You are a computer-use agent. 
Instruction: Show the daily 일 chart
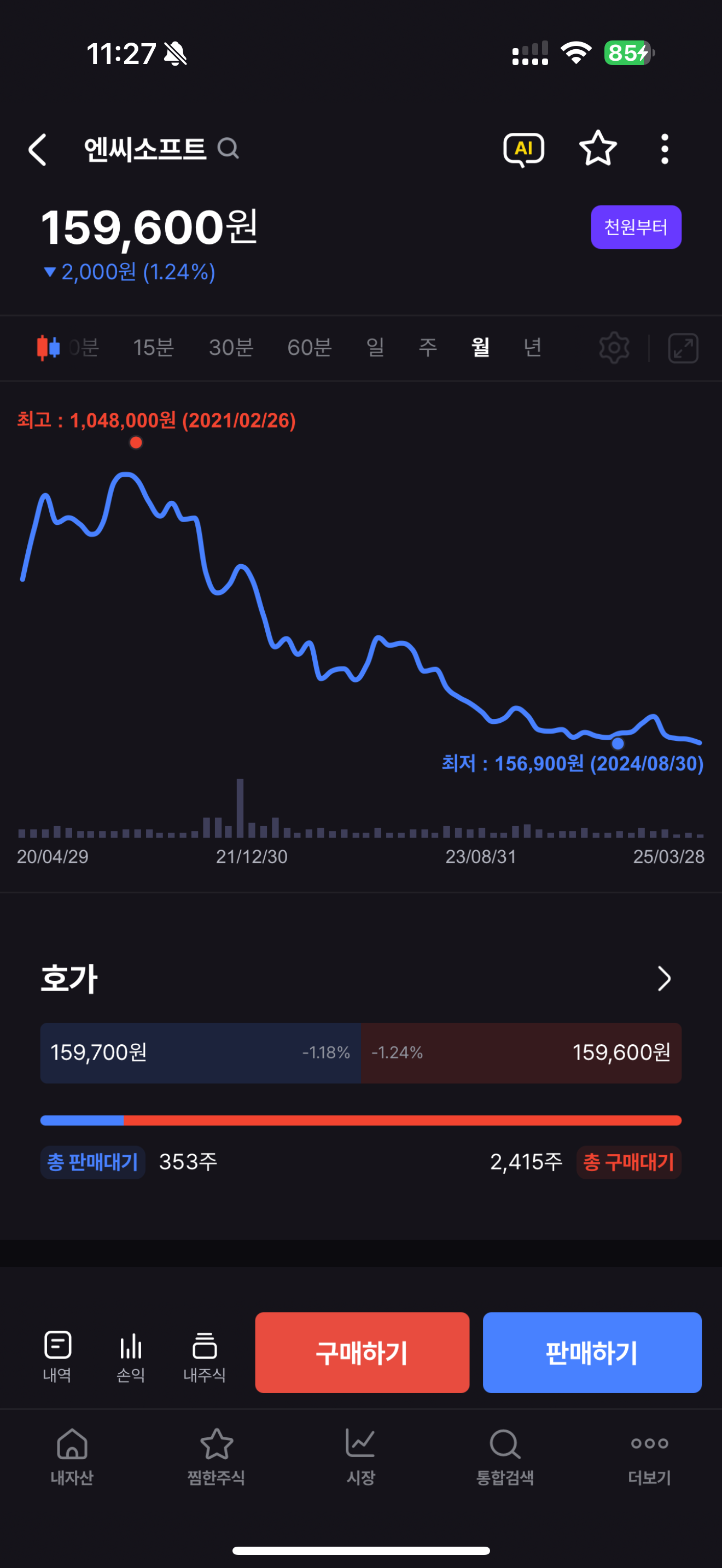click(375, 348)
